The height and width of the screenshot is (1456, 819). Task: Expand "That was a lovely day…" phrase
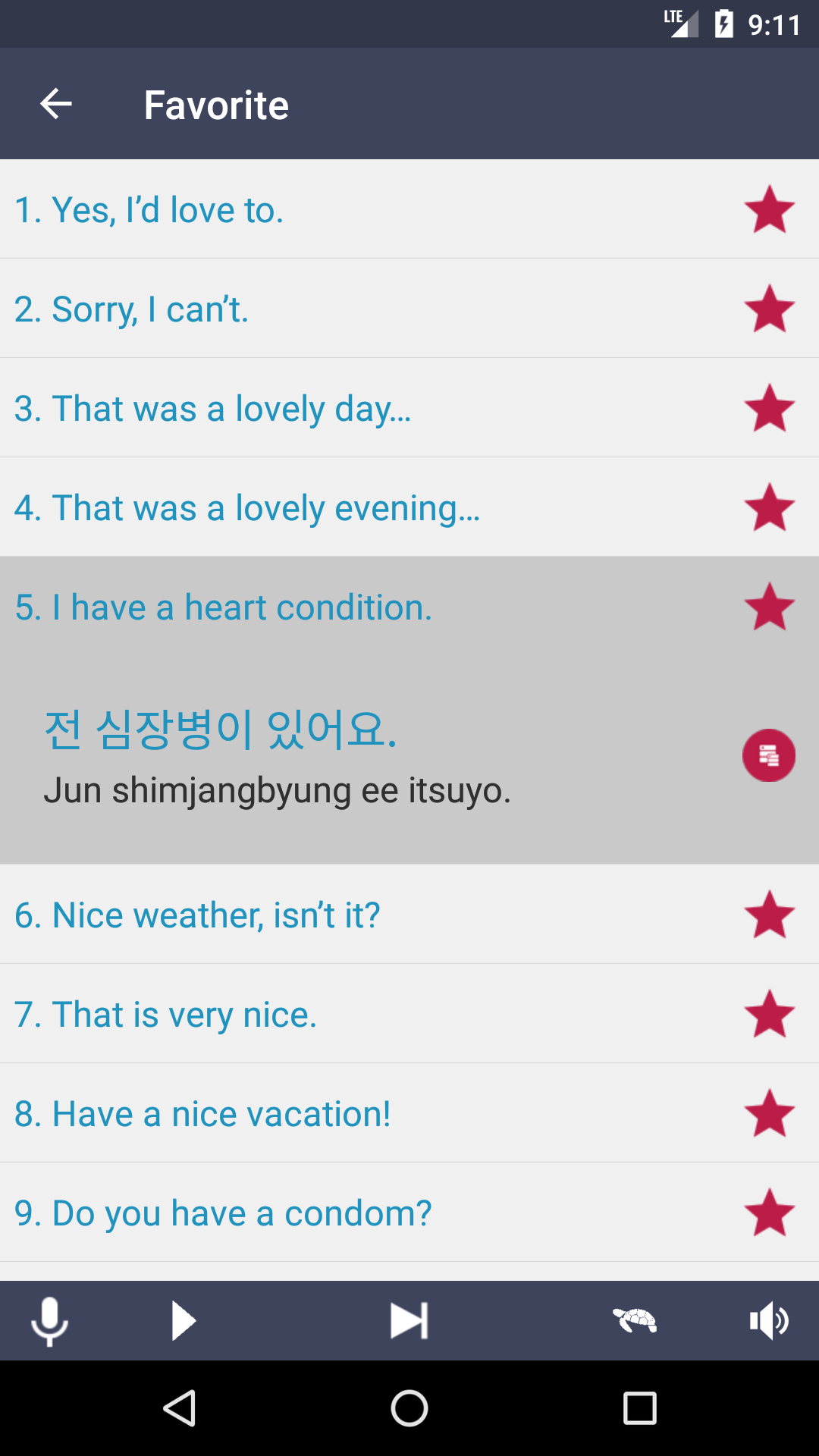coord(212,409)
